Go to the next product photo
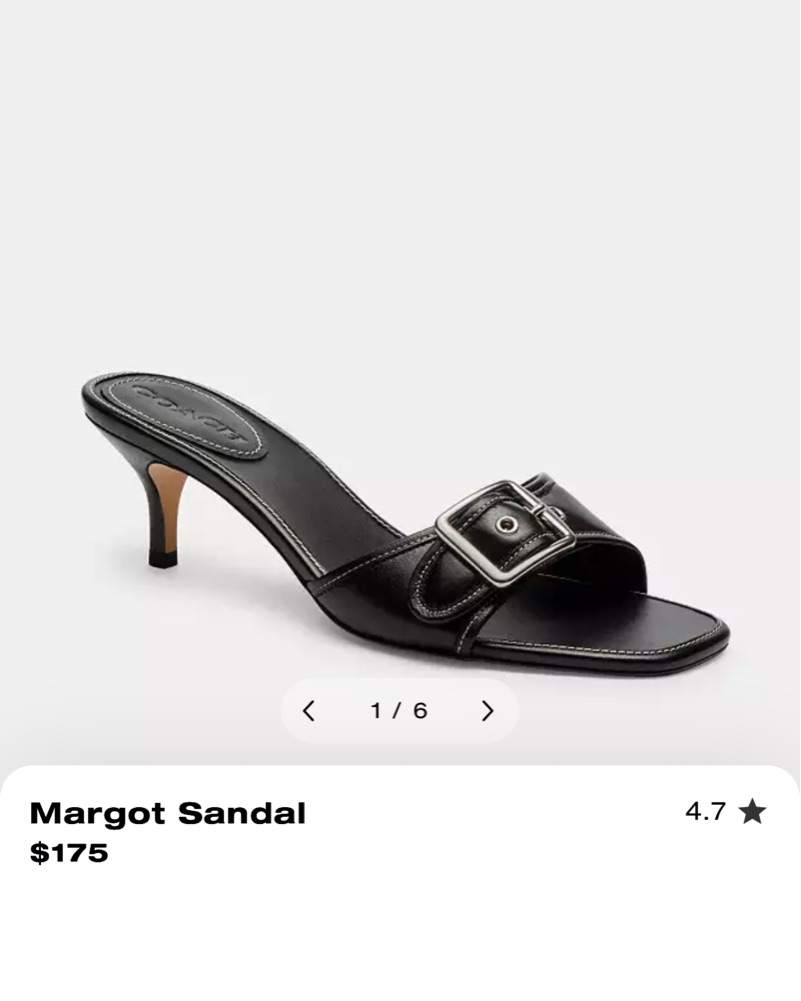801x1001 pixels. coord(487,711)
